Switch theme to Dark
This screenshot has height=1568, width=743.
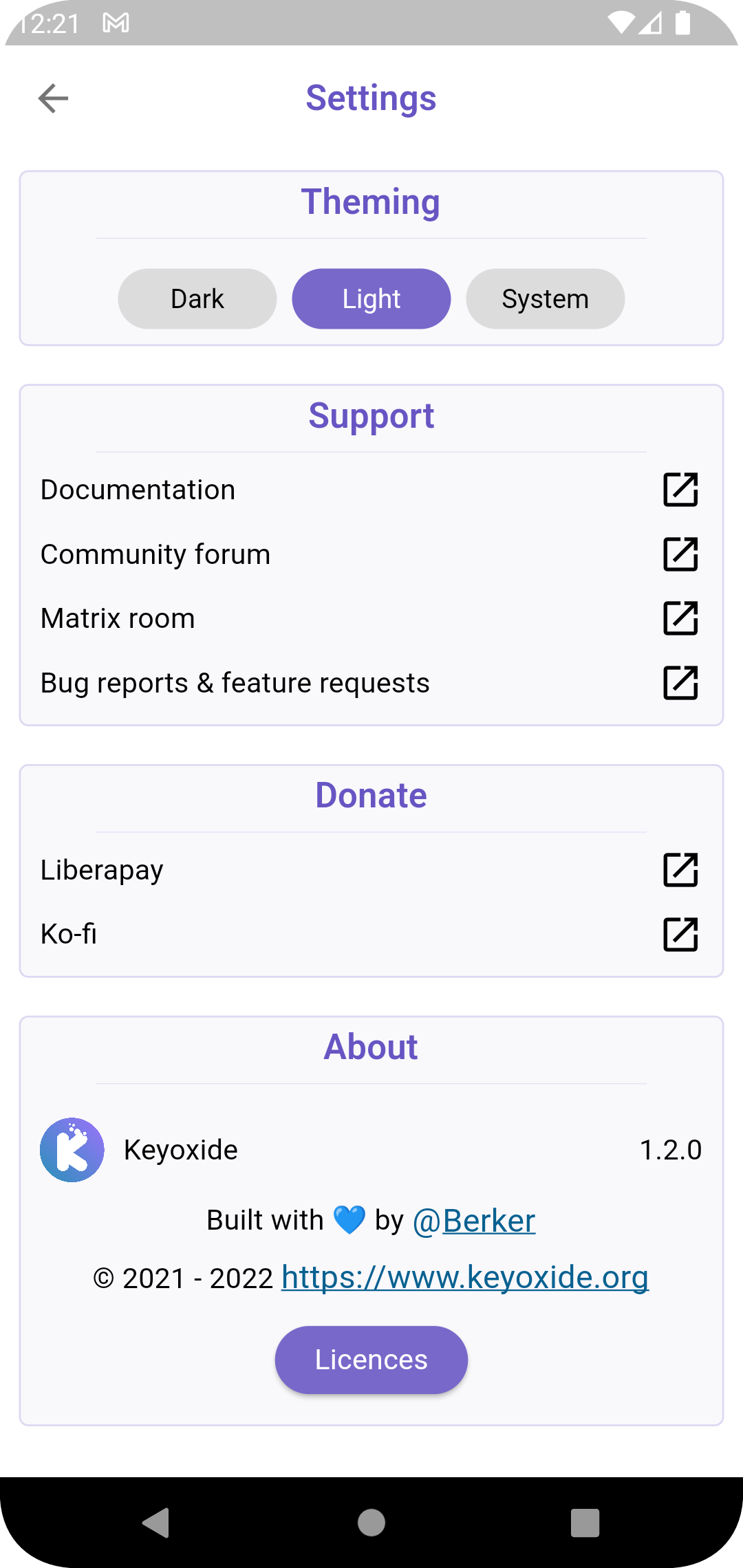tap(197, 299)
